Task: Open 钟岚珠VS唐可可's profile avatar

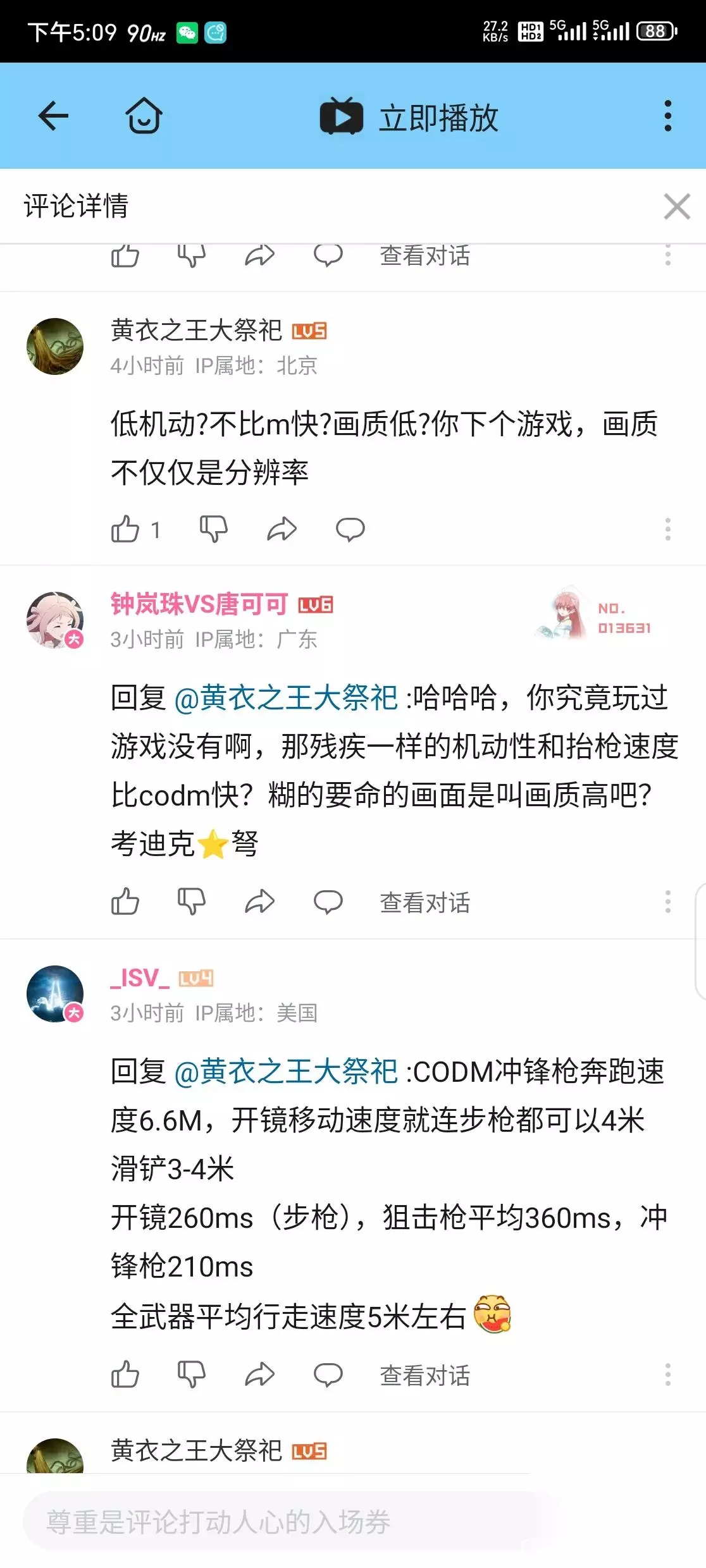Action: 55,620
